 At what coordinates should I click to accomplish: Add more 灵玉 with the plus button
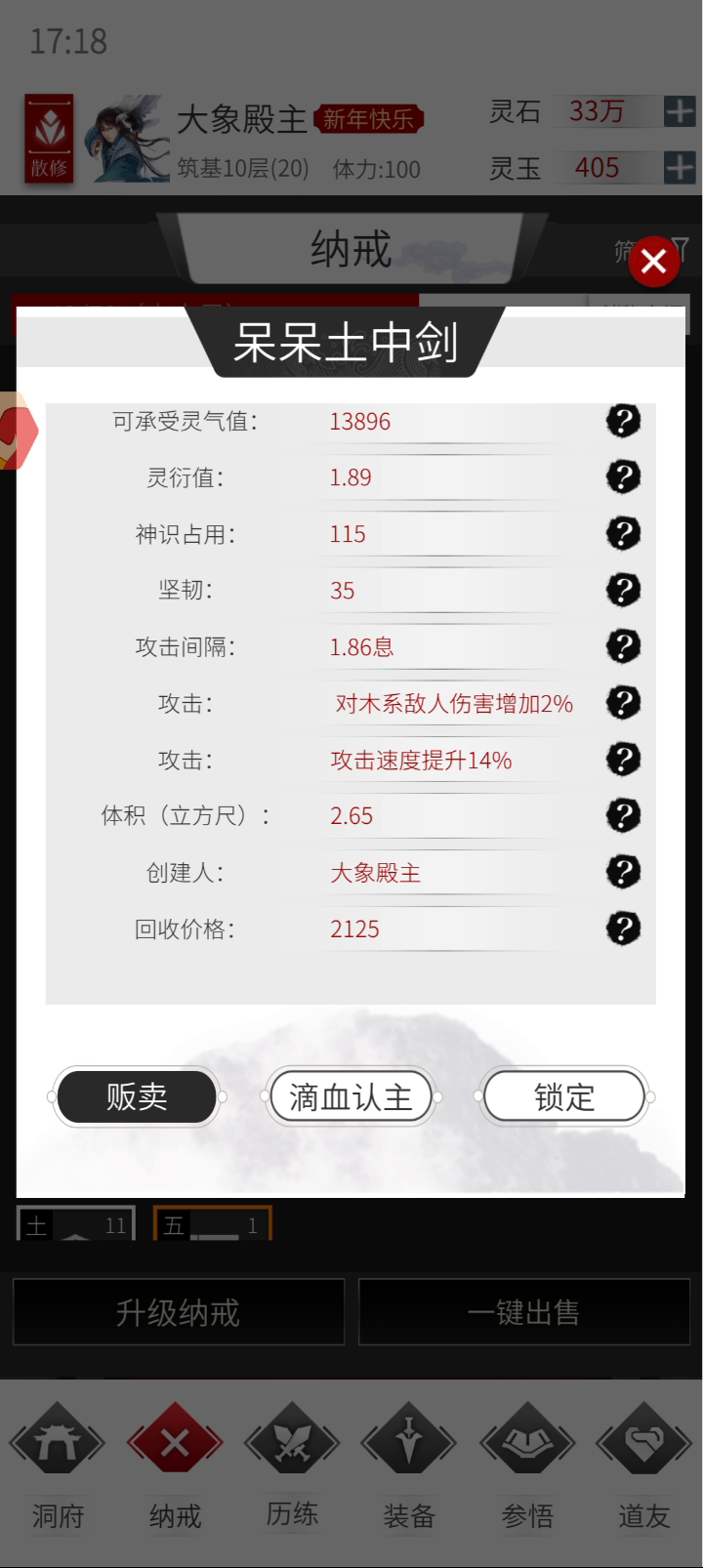tap(680, 168)
